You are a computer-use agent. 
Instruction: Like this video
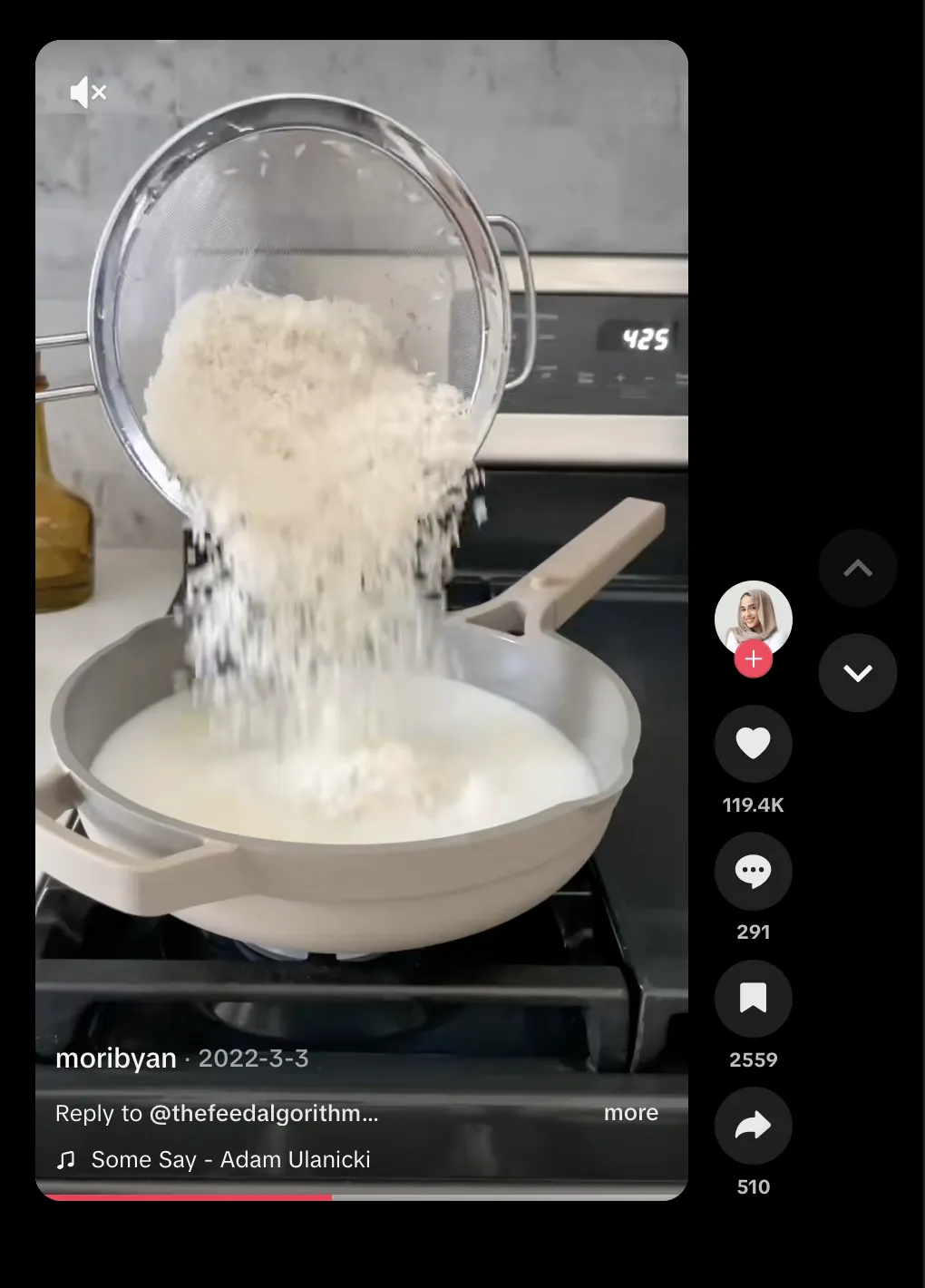tap(753, 744)
